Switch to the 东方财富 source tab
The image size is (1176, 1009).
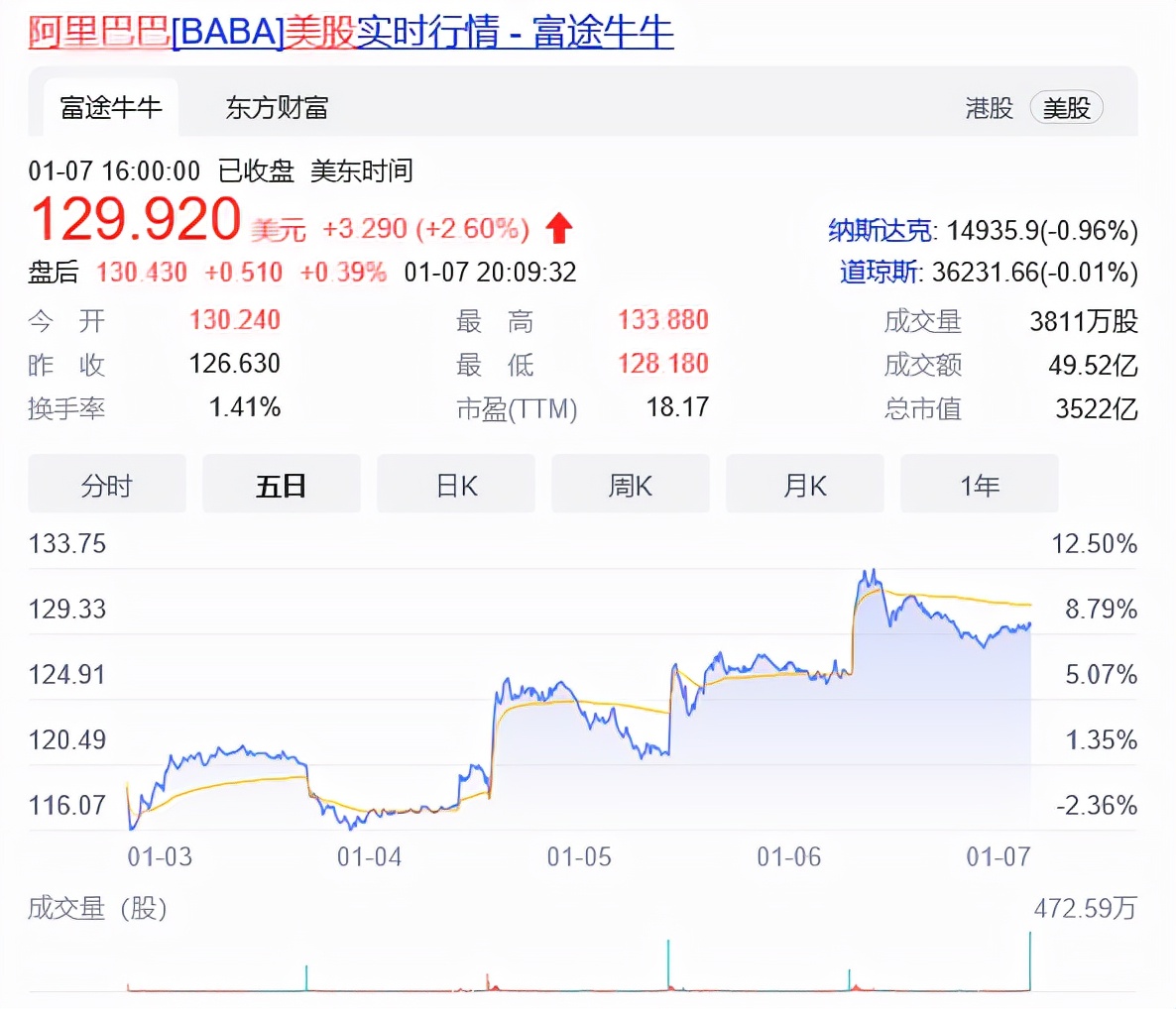coord(277,107)
